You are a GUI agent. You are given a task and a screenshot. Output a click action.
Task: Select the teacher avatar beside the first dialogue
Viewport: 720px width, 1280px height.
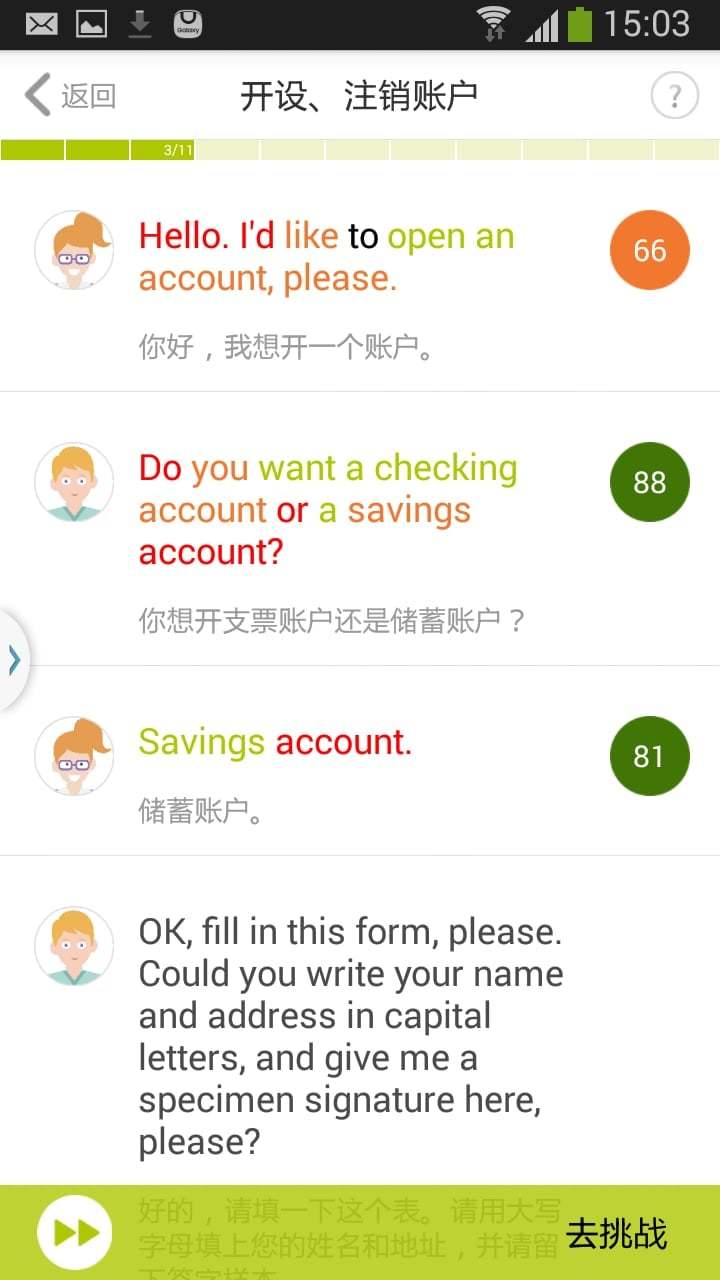[x=73, y=250]
